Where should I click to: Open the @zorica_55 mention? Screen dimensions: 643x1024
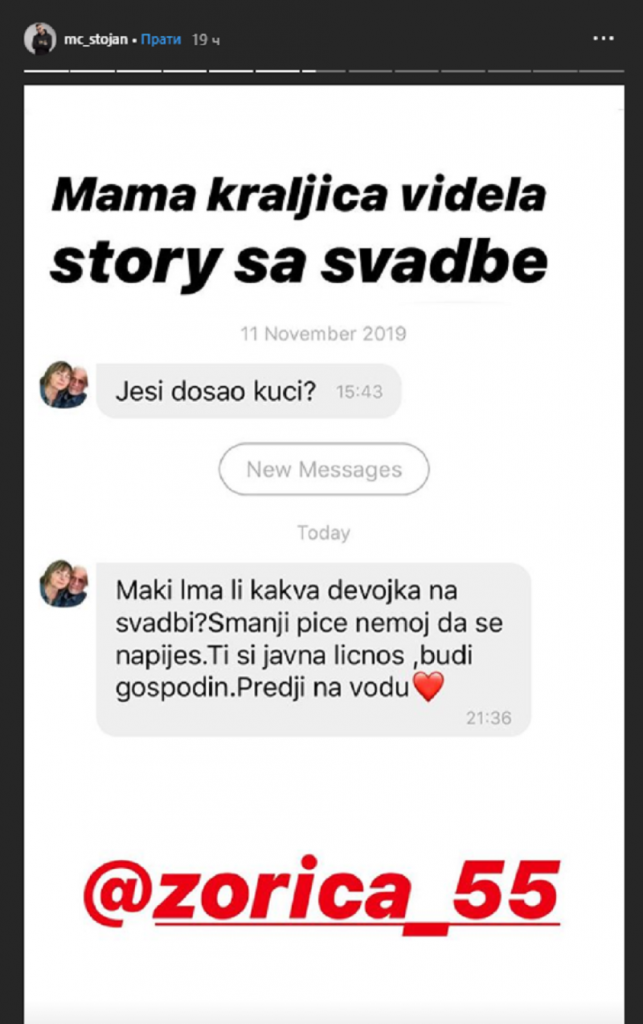pyautogui.click(x=321, y=889)
